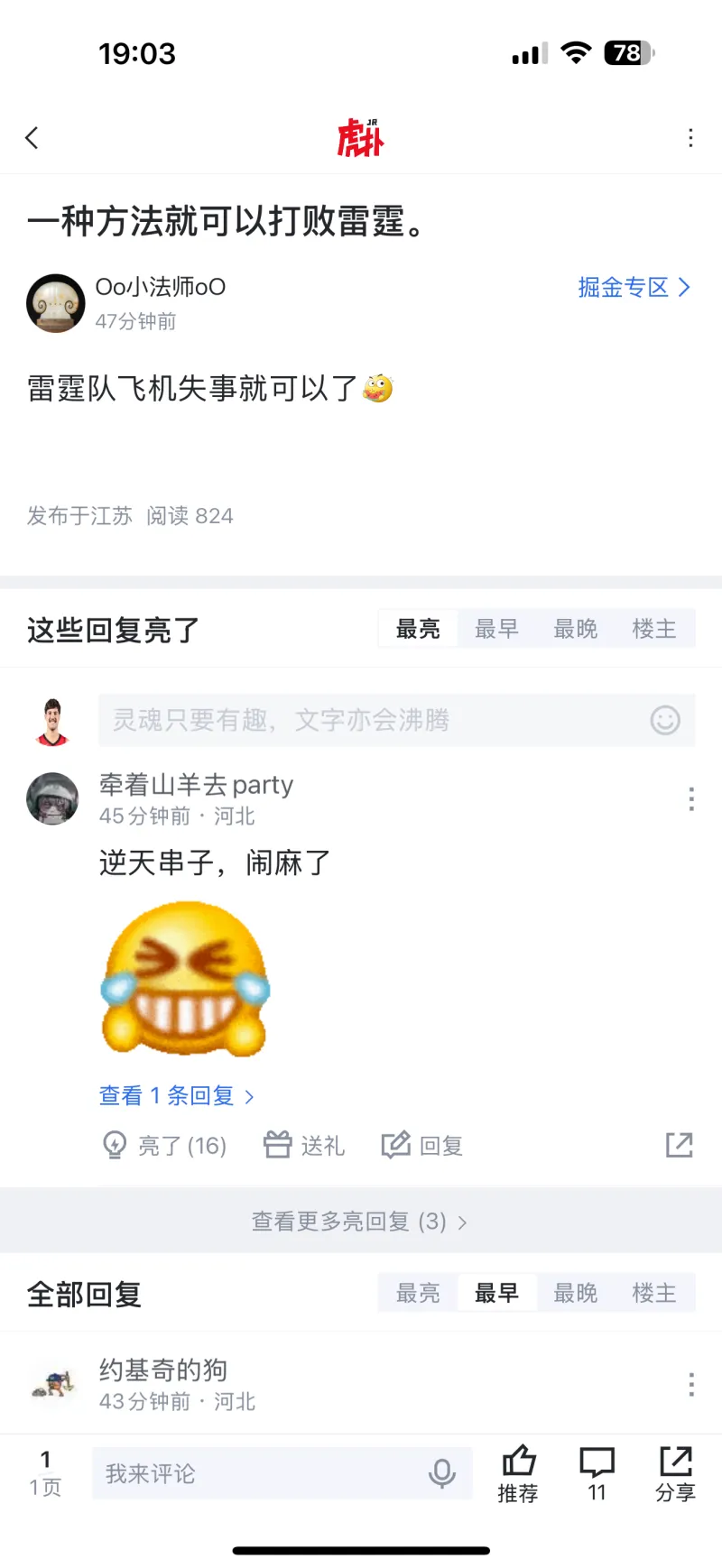This screenshot has height=1568, width=722.
Task: Share 牵着山羊去party's reply
Action: click(x=679, y=1146)
